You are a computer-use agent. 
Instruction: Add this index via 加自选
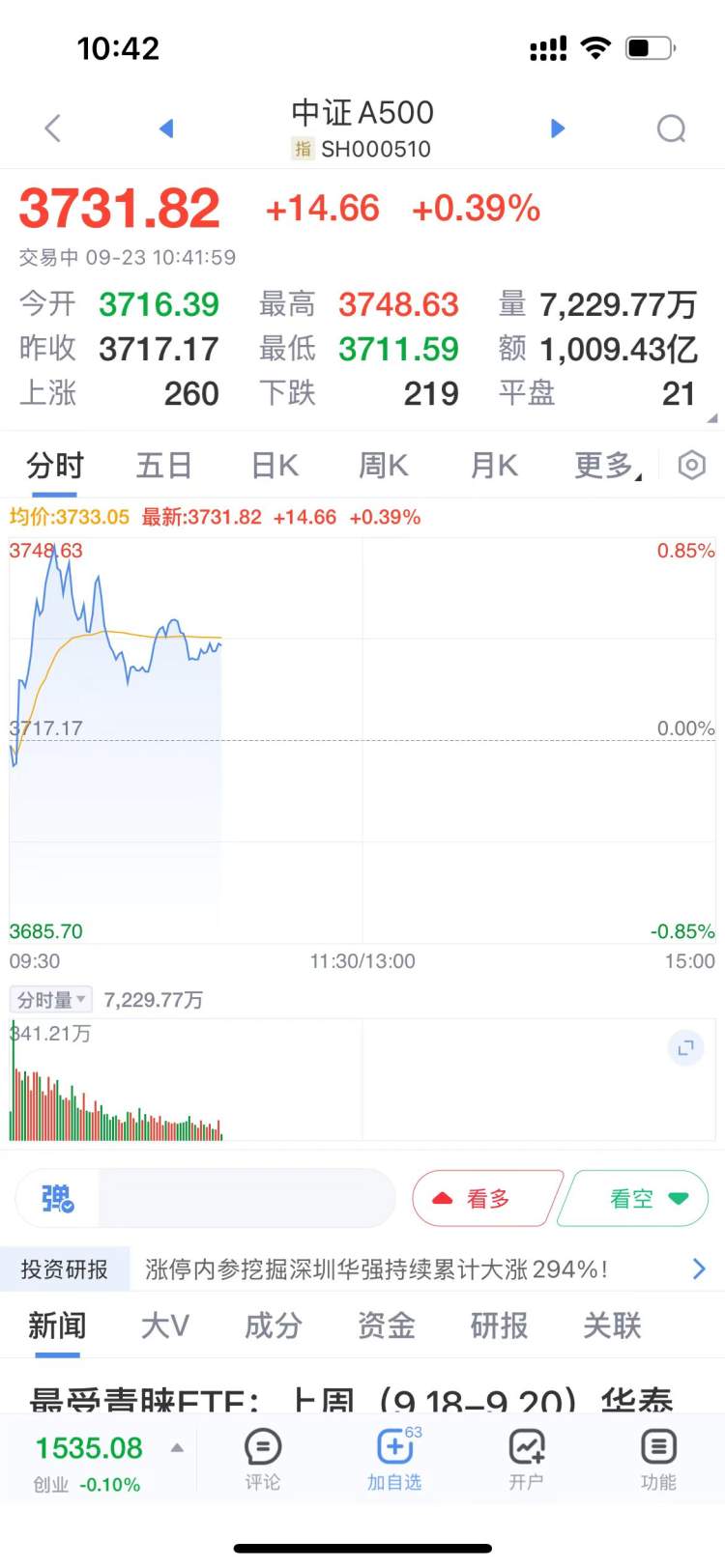tap(394, 1459)
